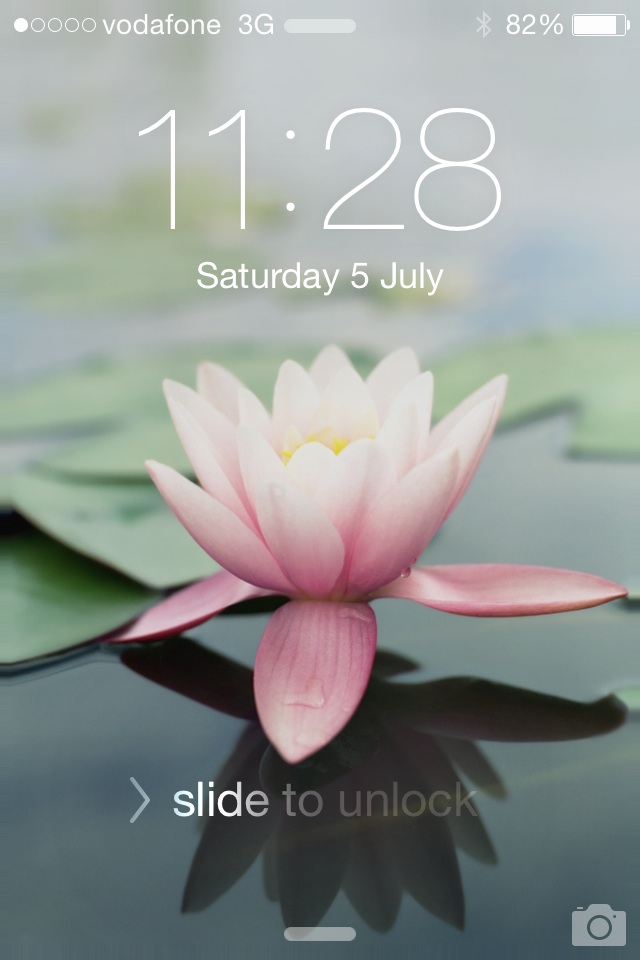Tap the Notification Centre grabber handle

[320, 26]
